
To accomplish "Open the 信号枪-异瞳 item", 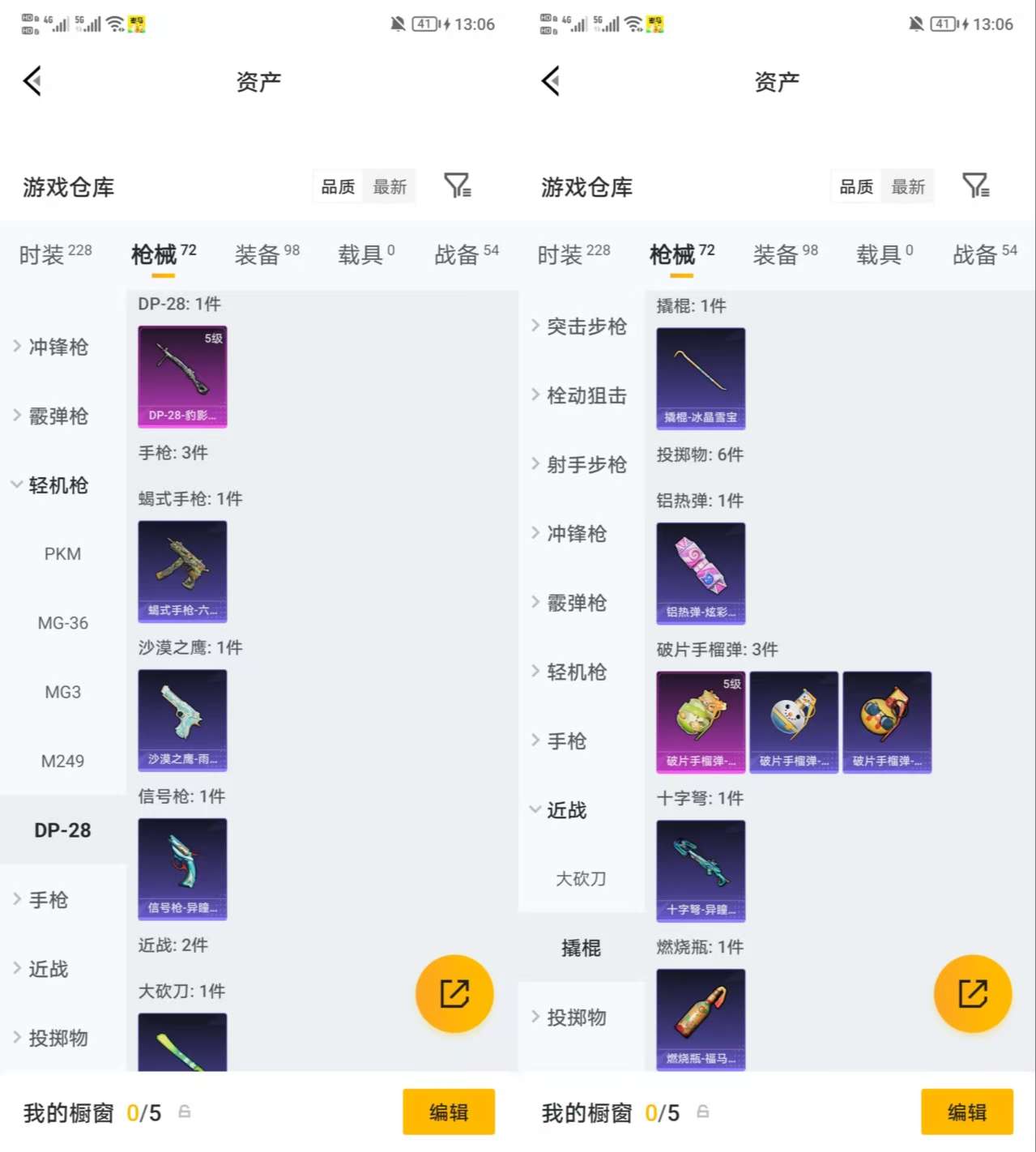I will [182, 869].
